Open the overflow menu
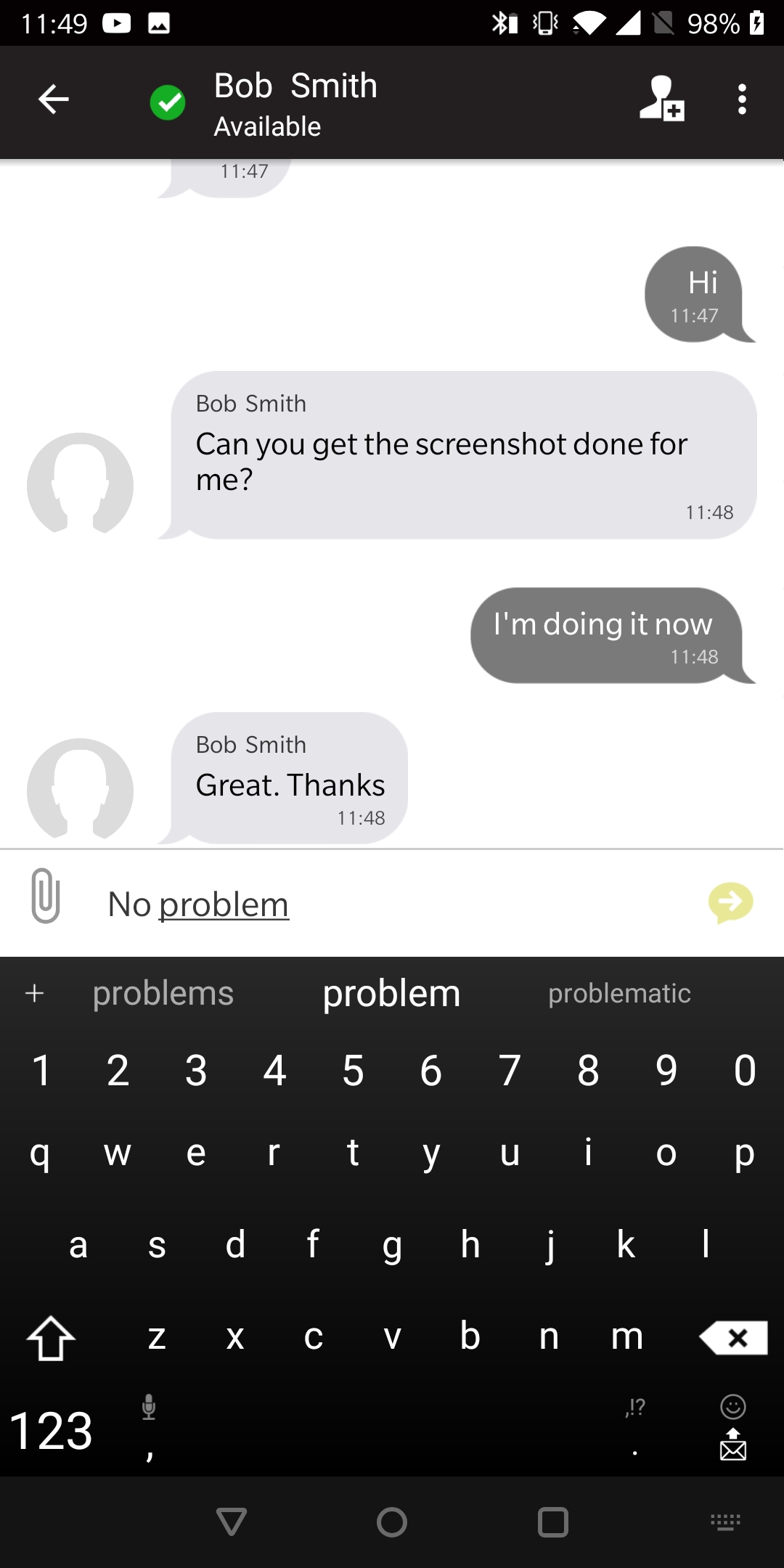 click(741, 99)
